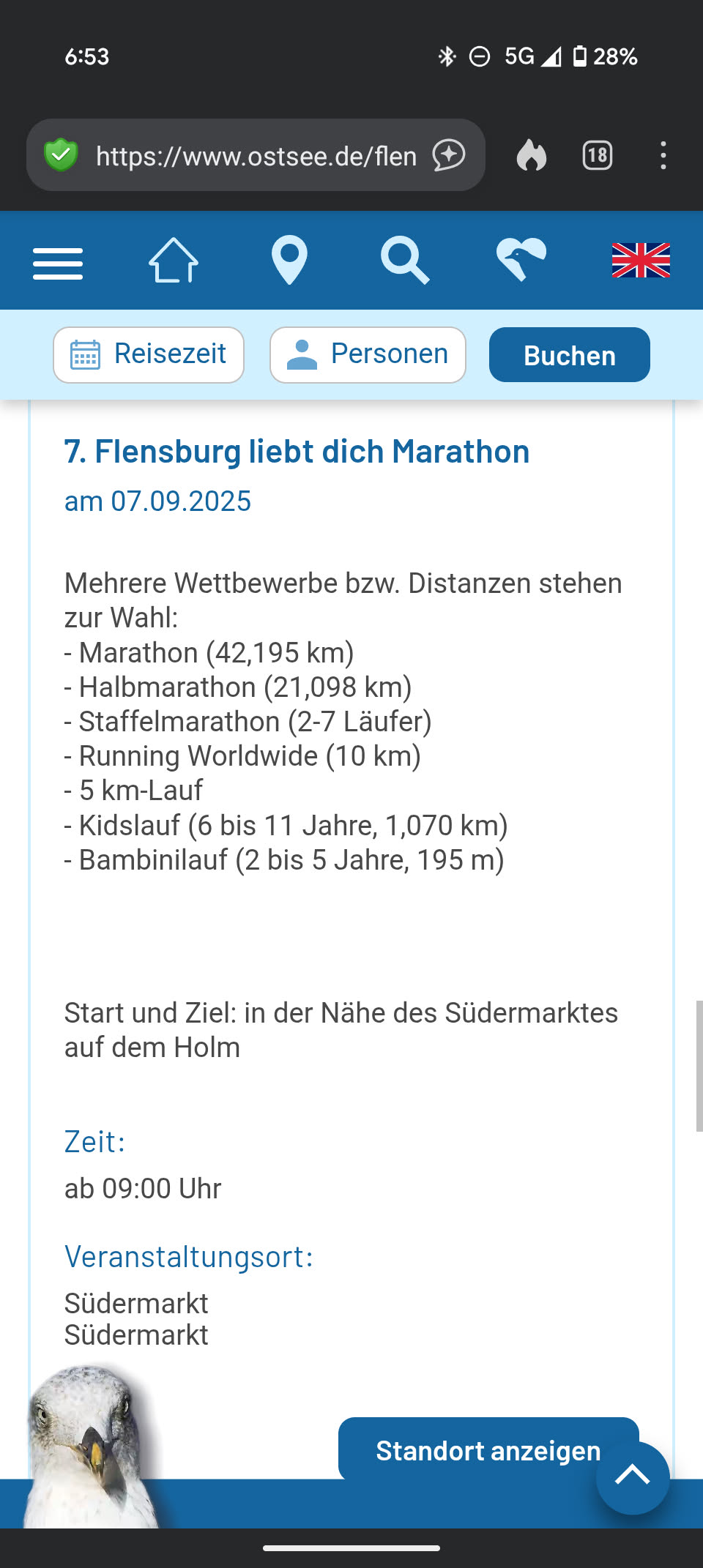703x1568 pixels.
Task: Open the fire icon in browser toolbar
Action: point(531,156)
